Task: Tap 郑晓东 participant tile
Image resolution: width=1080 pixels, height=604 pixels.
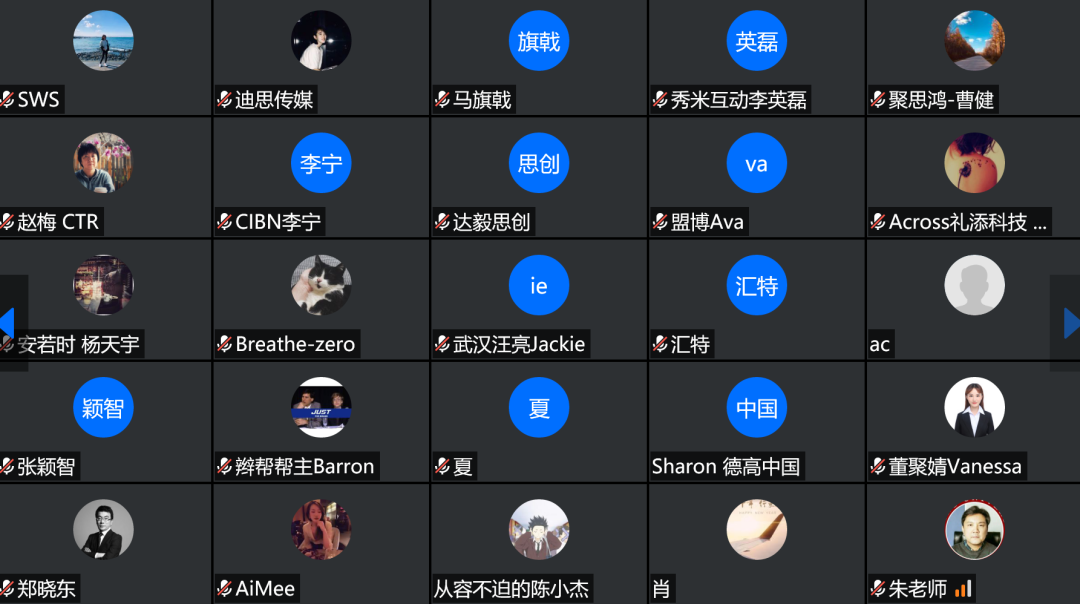Action: click(x=103, y=543)
